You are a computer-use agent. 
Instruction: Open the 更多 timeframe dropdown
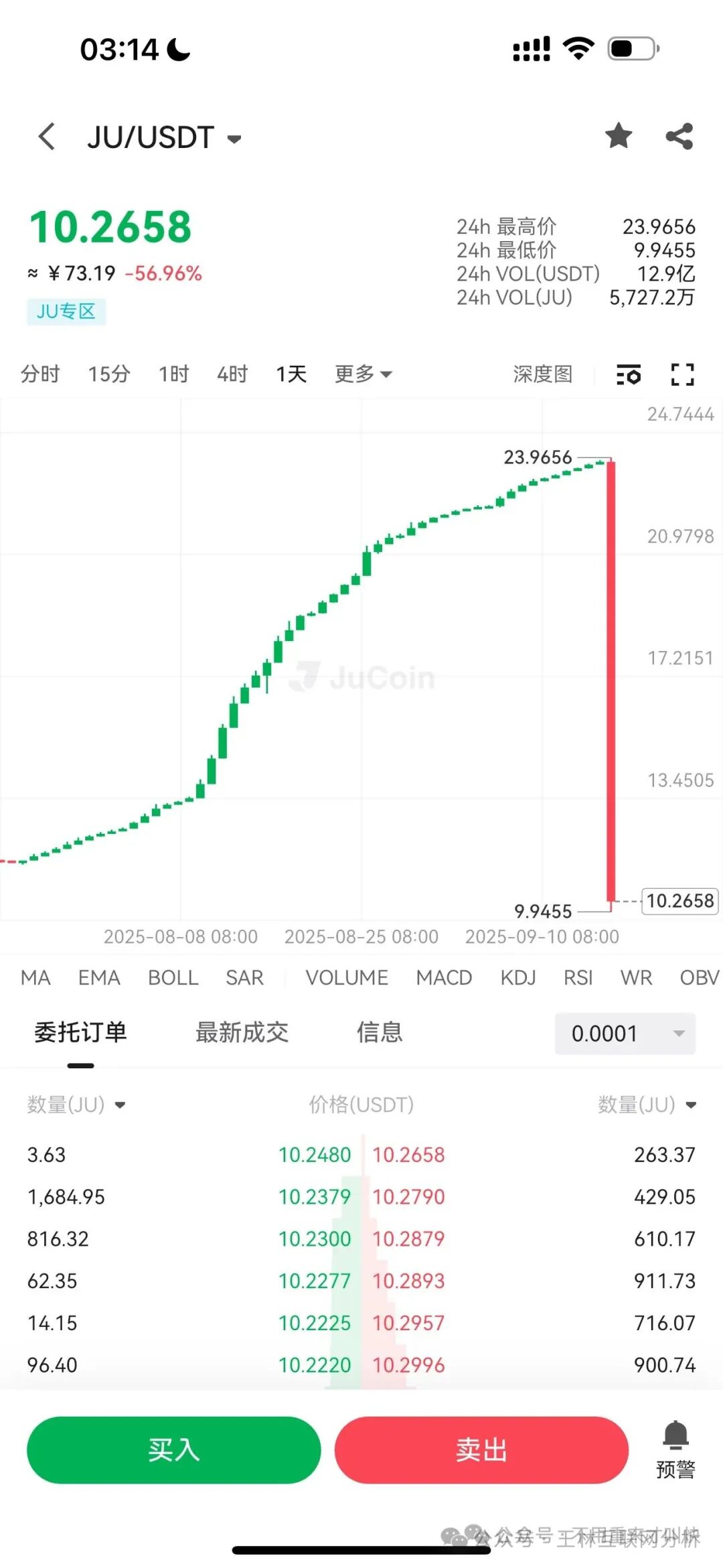coord(361,374)
